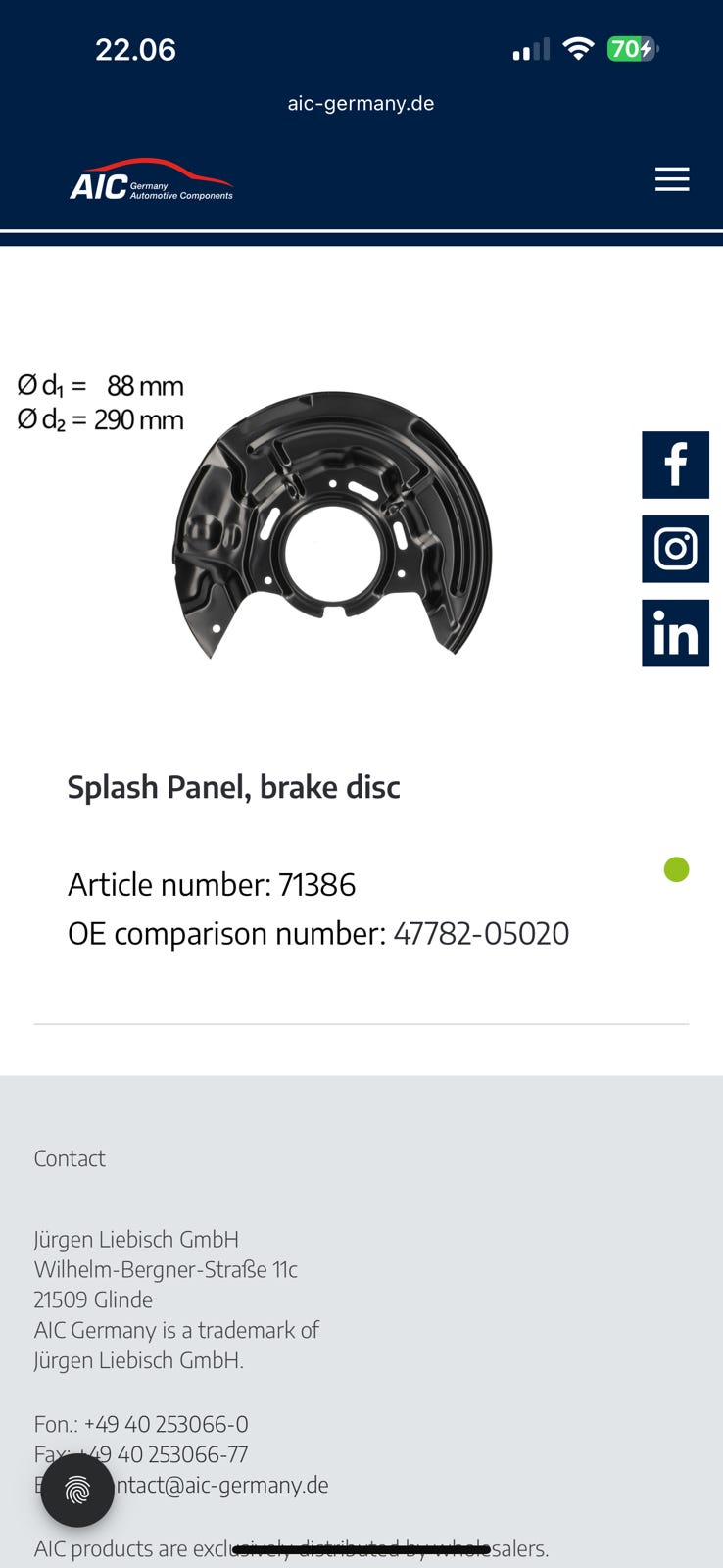Open AIC's LinkedIn page
The image size is (723, 1568).
675,633
